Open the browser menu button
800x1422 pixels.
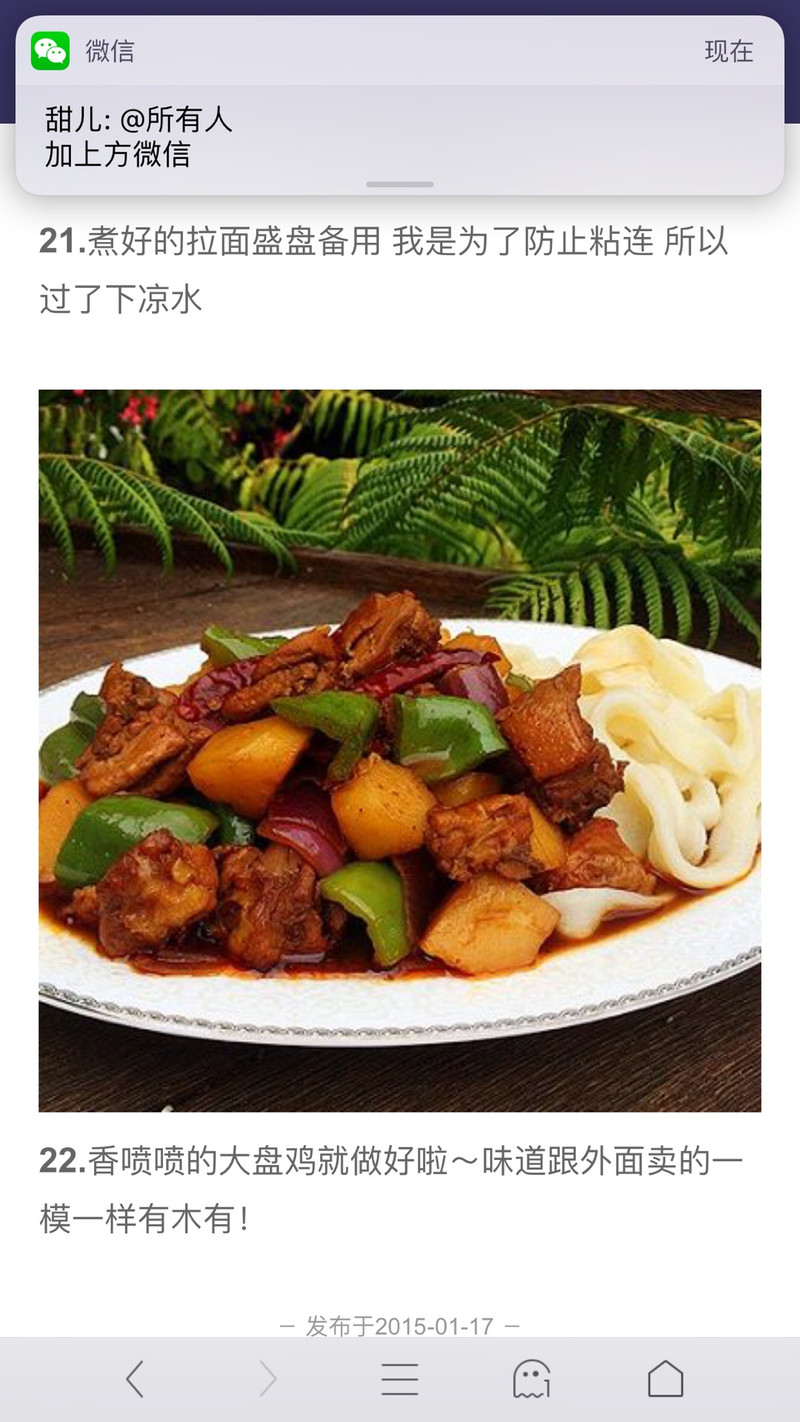400,1380
